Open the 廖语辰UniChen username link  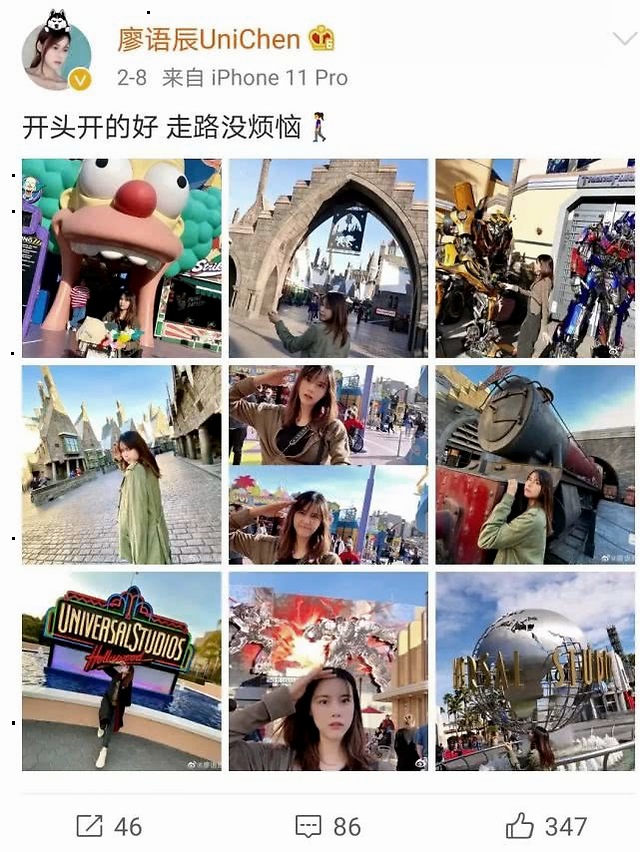pos(208,40)
